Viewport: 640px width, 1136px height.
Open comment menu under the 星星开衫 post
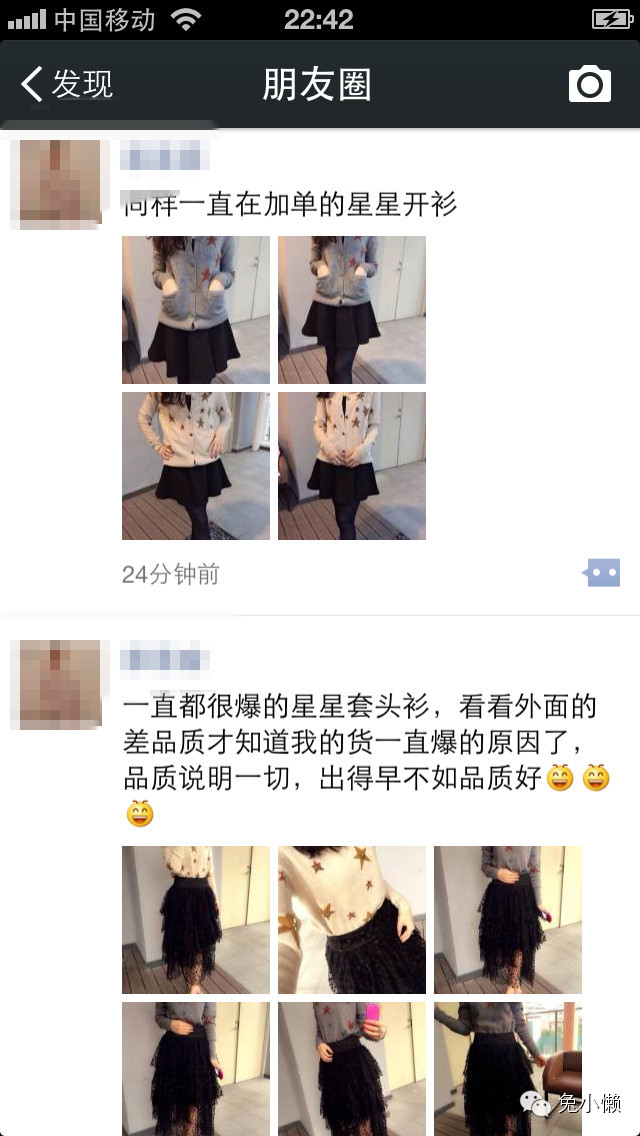(602, 573)
